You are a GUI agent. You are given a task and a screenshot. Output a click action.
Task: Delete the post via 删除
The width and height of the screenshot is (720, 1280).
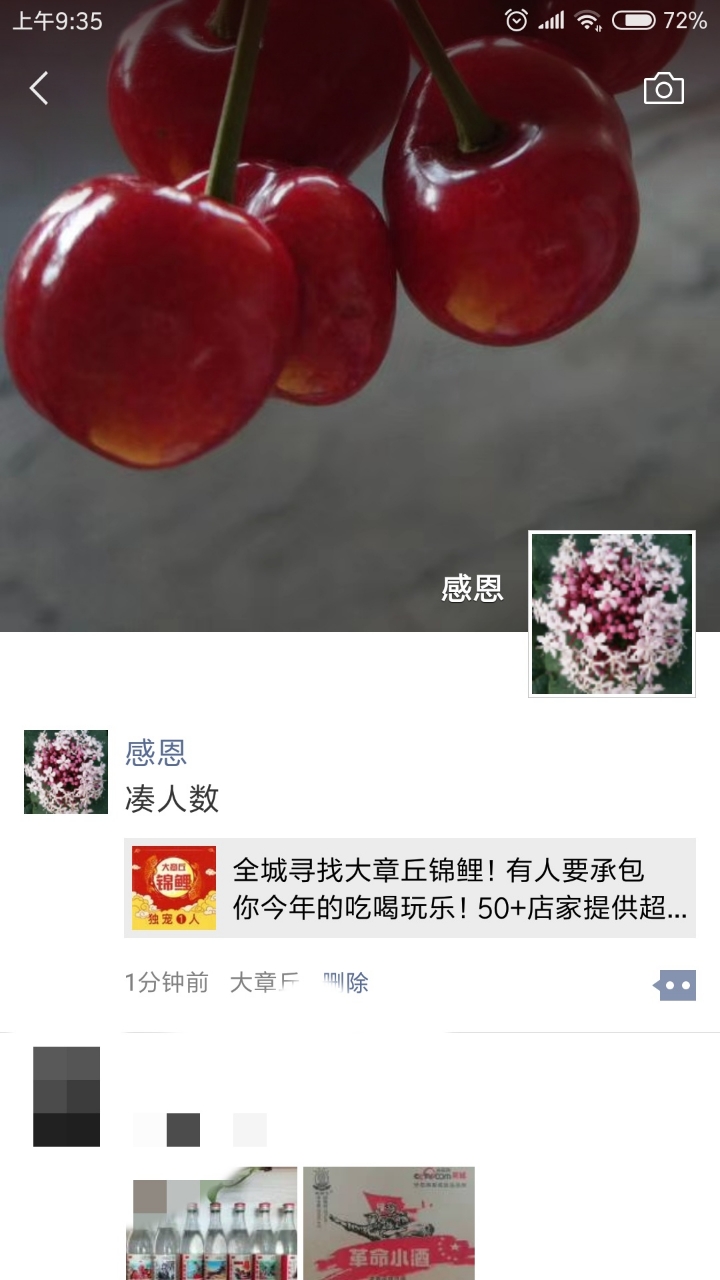click(x=346, y=983)
